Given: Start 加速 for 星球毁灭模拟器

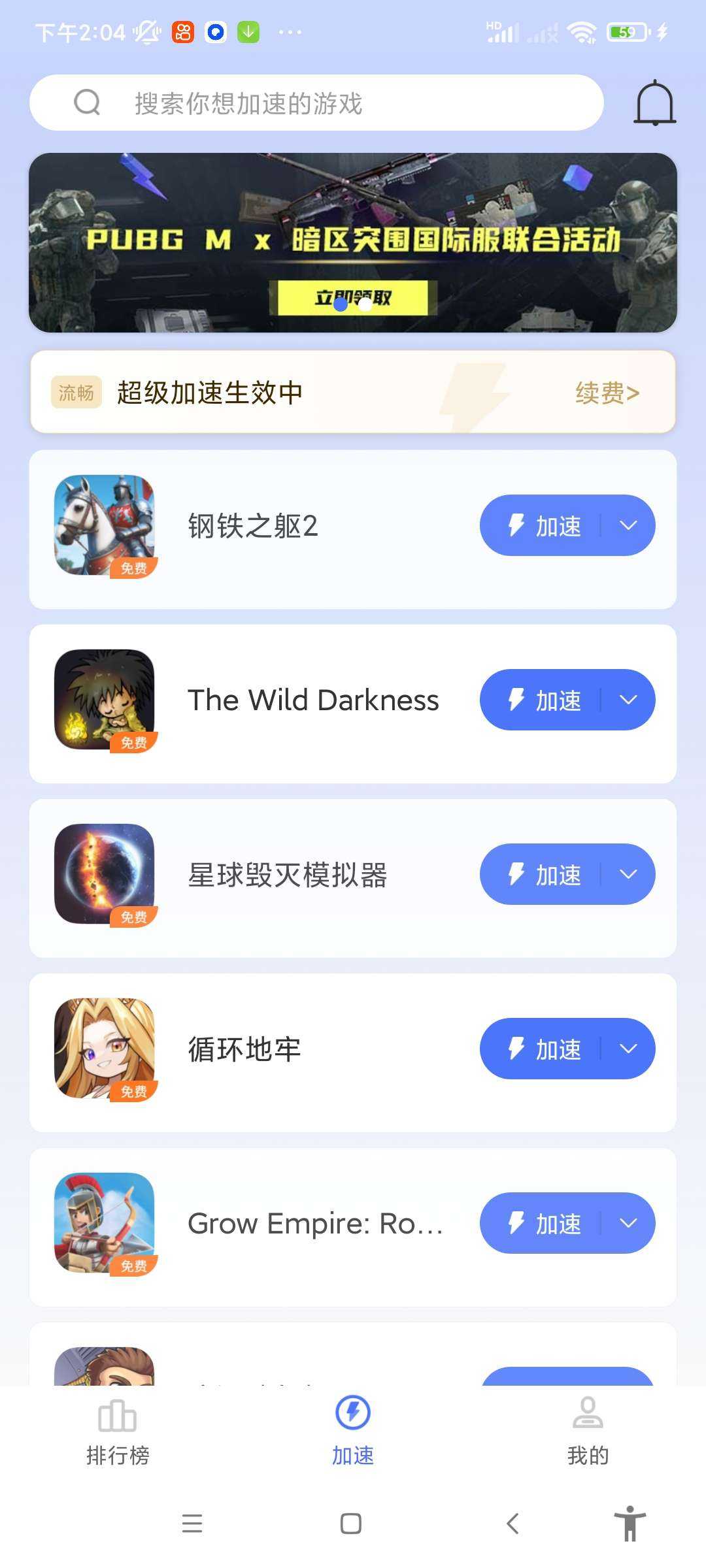Looking at the screenshot, I should pyautogui.click(x=544, y=875).
